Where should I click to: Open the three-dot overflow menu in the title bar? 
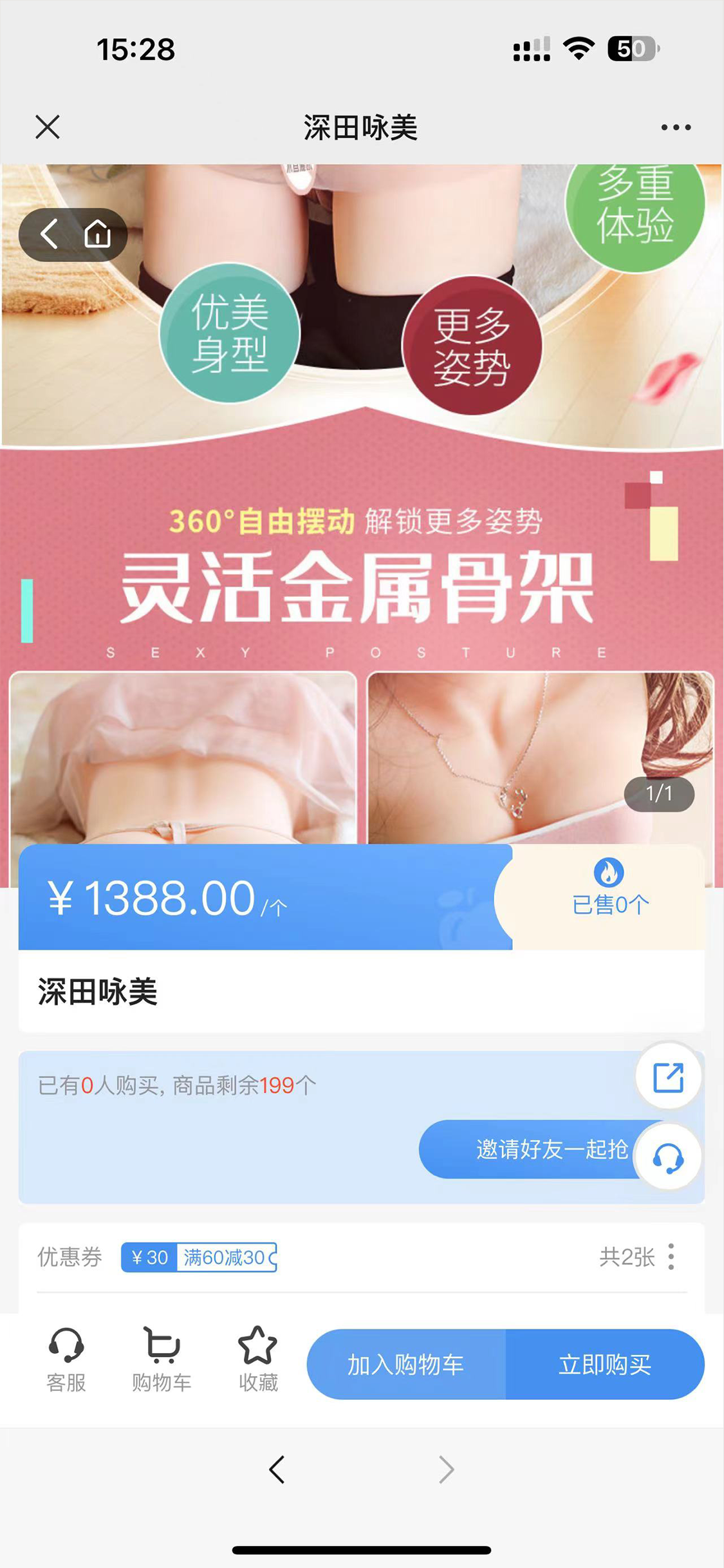(676, 127)
